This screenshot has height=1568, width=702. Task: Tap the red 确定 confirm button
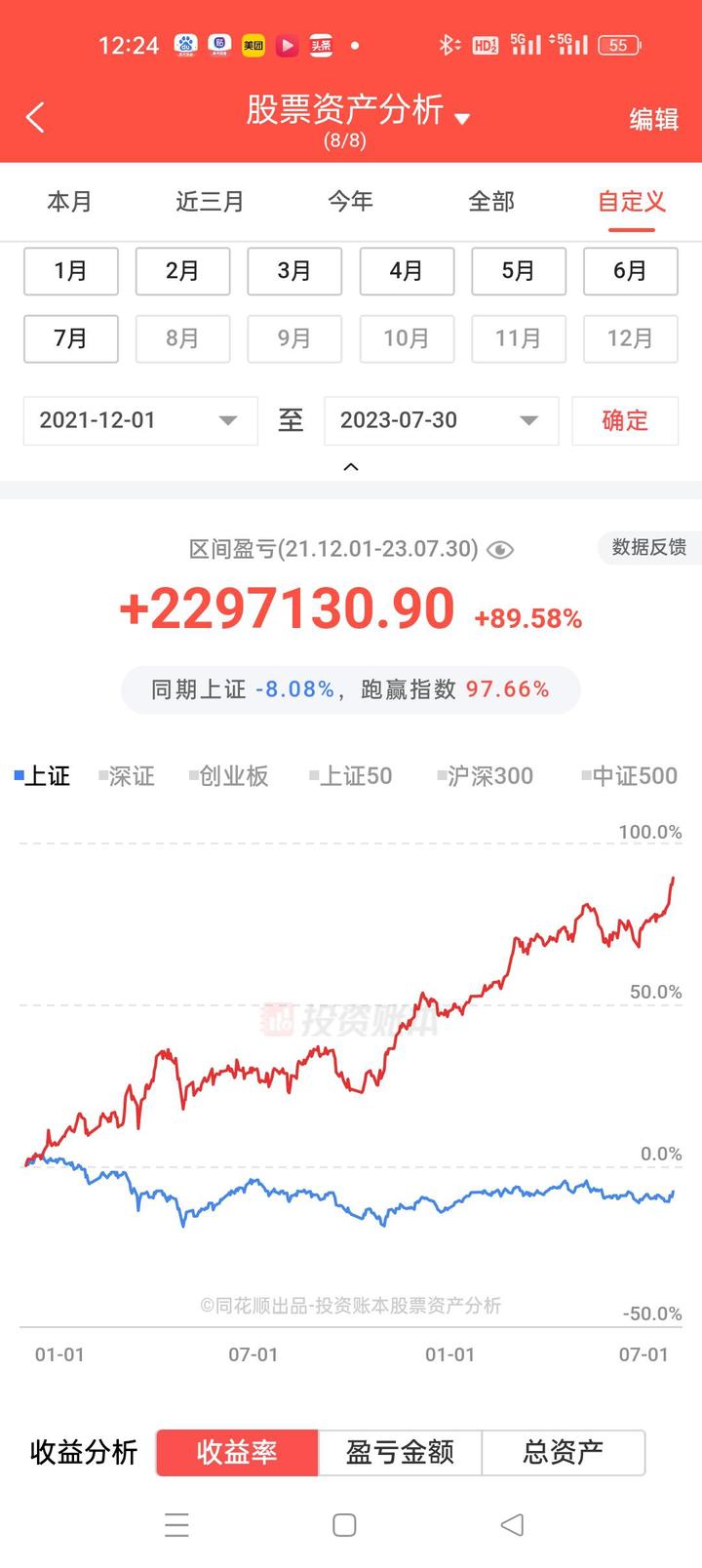pos(626,420)
